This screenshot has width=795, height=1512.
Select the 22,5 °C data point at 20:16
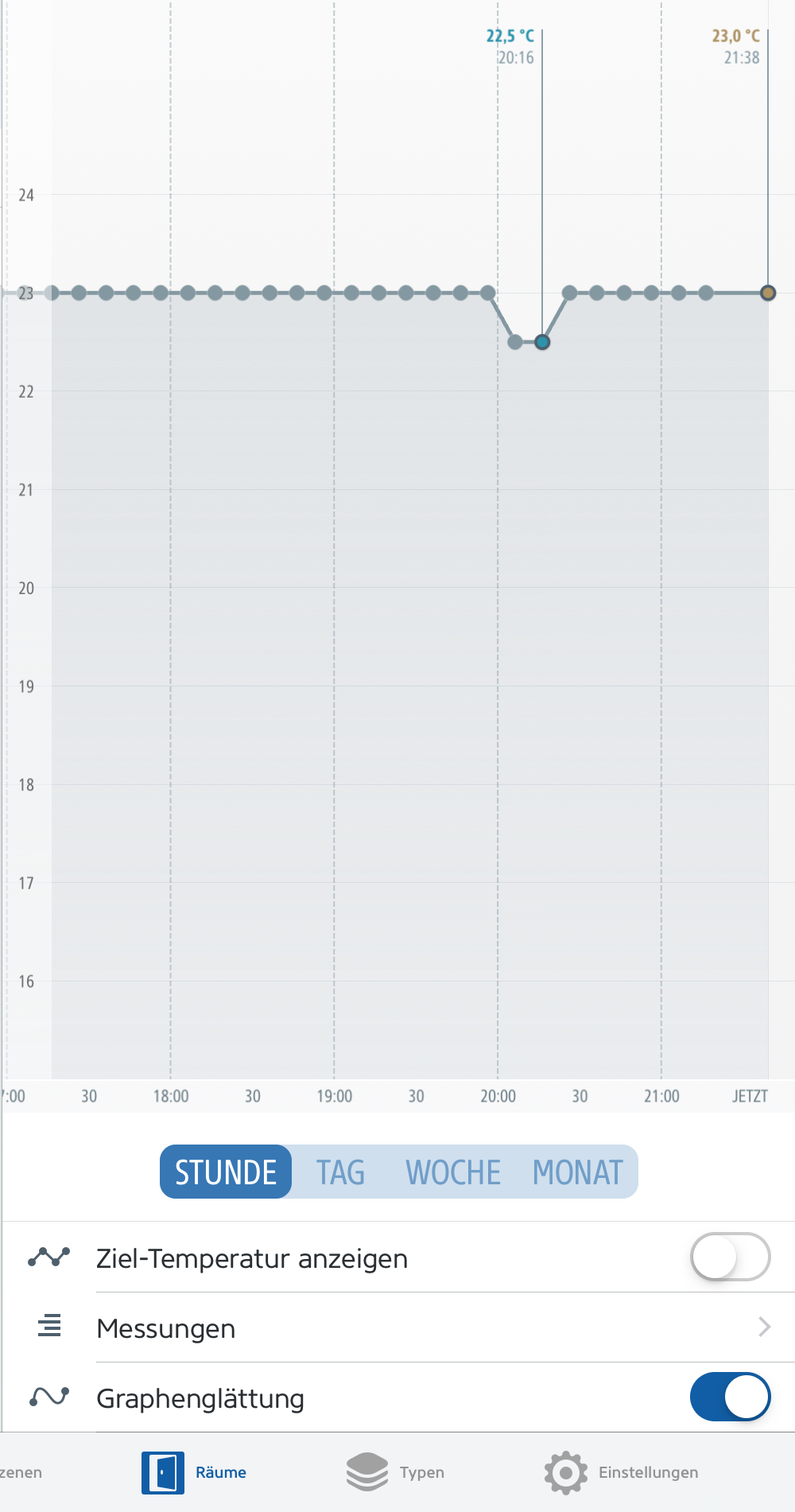(542, 342)
